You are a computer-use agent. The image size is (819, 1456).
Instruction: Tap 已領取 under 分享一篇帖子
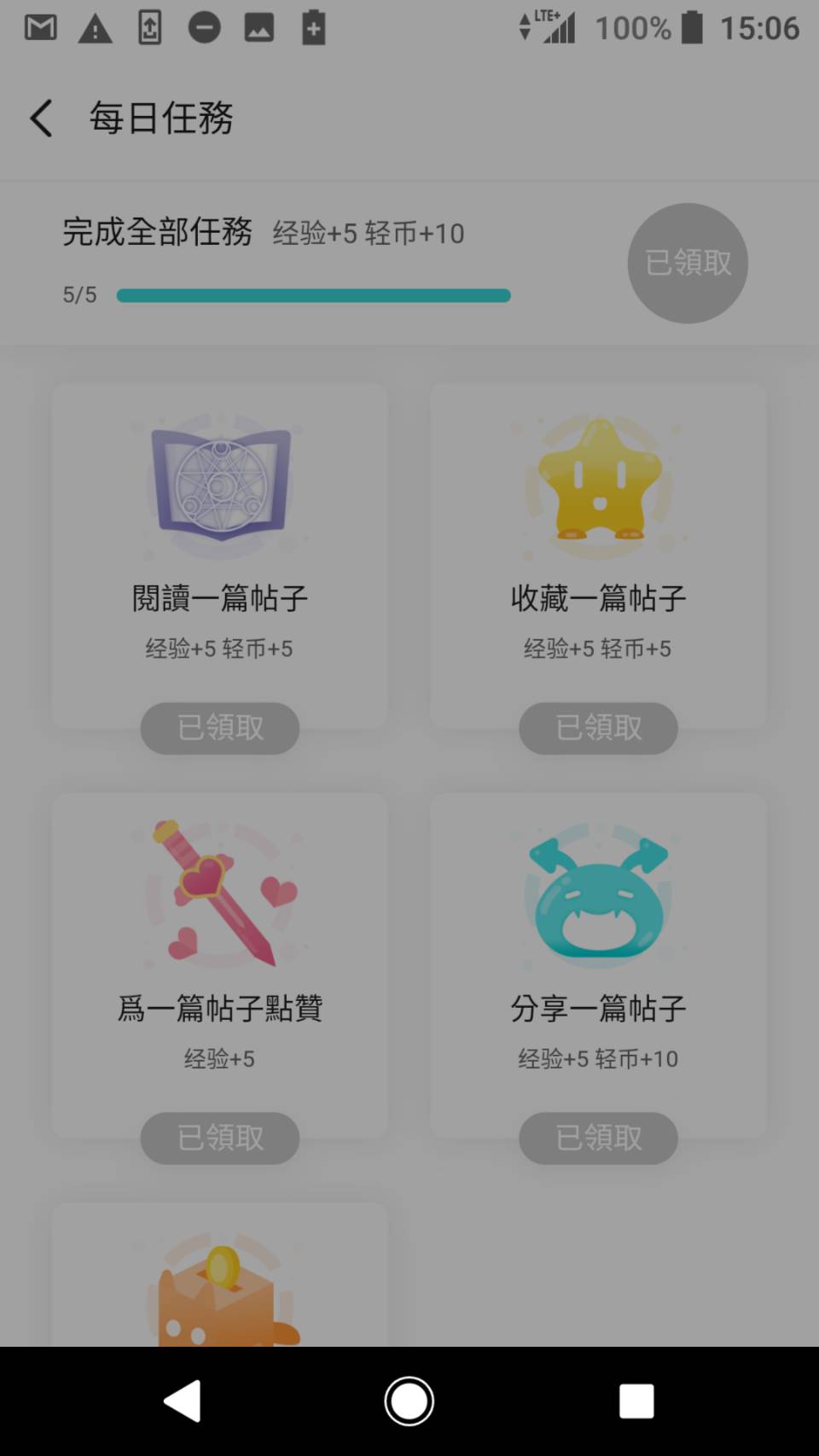(598, 1139)
